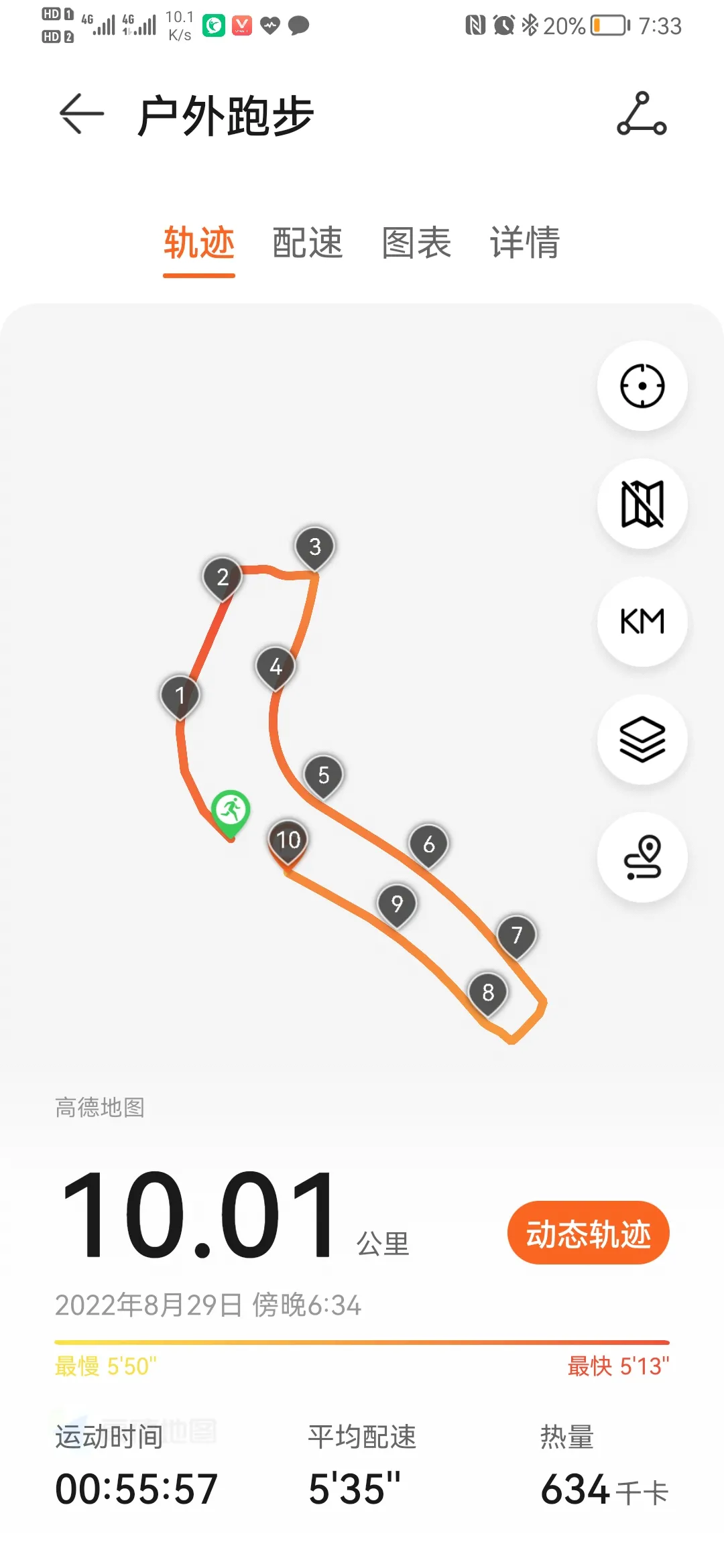Open the route share icon at top right
The image size is (724, 1568).
click(x=642, y=114)
